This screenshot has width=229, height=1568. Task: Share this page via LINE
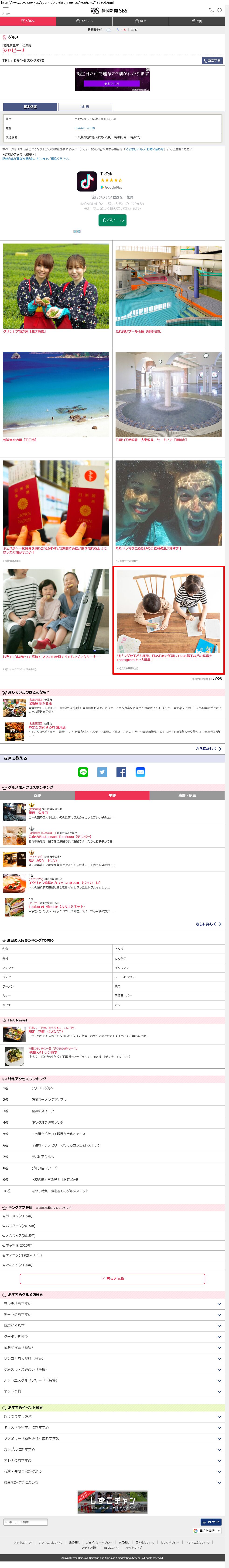click(83, 772)
